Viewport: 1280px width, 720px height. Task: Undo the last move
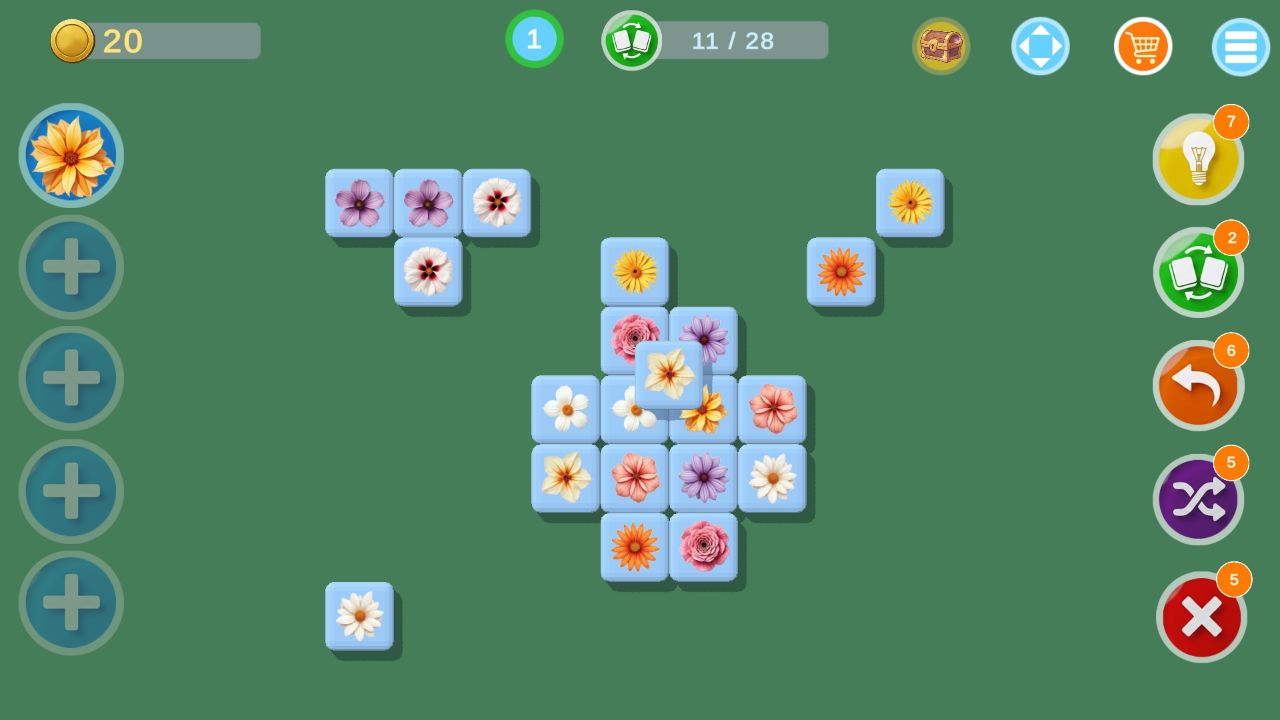click(1198, 385)
